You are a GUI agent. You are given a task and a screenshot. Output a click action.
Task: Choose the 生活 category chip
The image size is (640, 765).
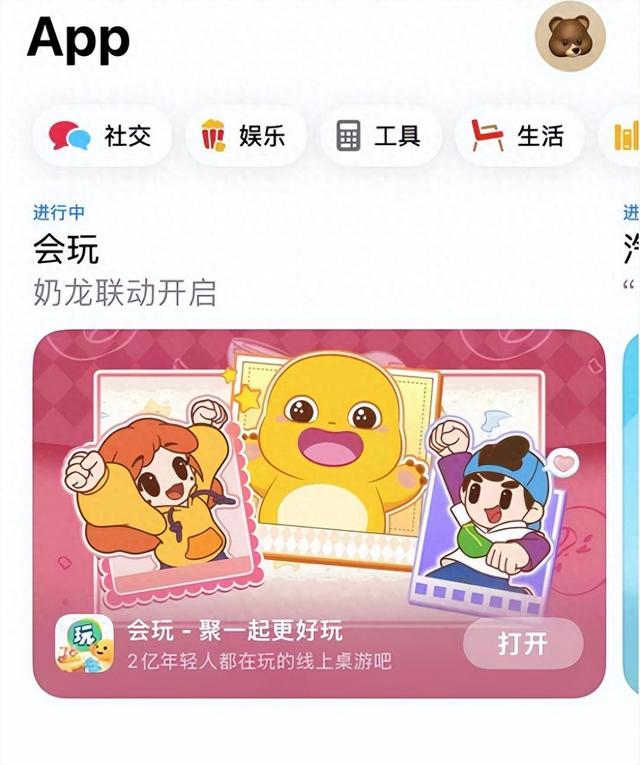pos(519,136)
